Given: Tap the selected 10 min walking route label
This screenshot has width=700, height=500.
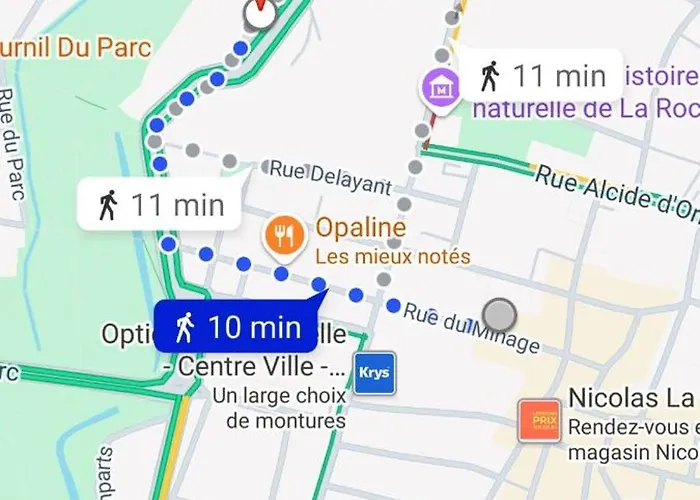Looking at the screenshot, I should coord(236,327).
